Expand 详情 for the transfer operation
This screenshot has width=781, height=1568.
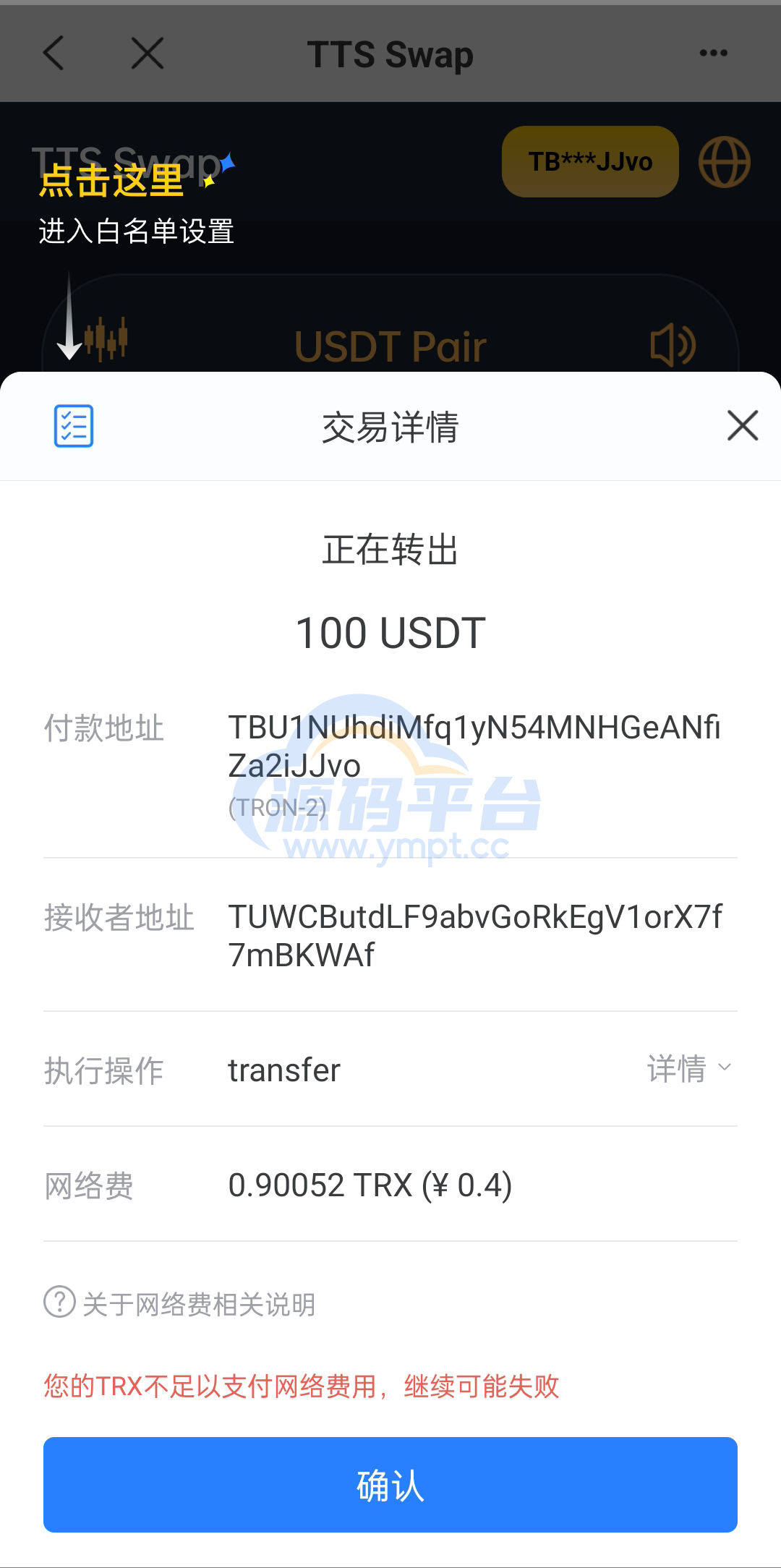coord(689,1068)
